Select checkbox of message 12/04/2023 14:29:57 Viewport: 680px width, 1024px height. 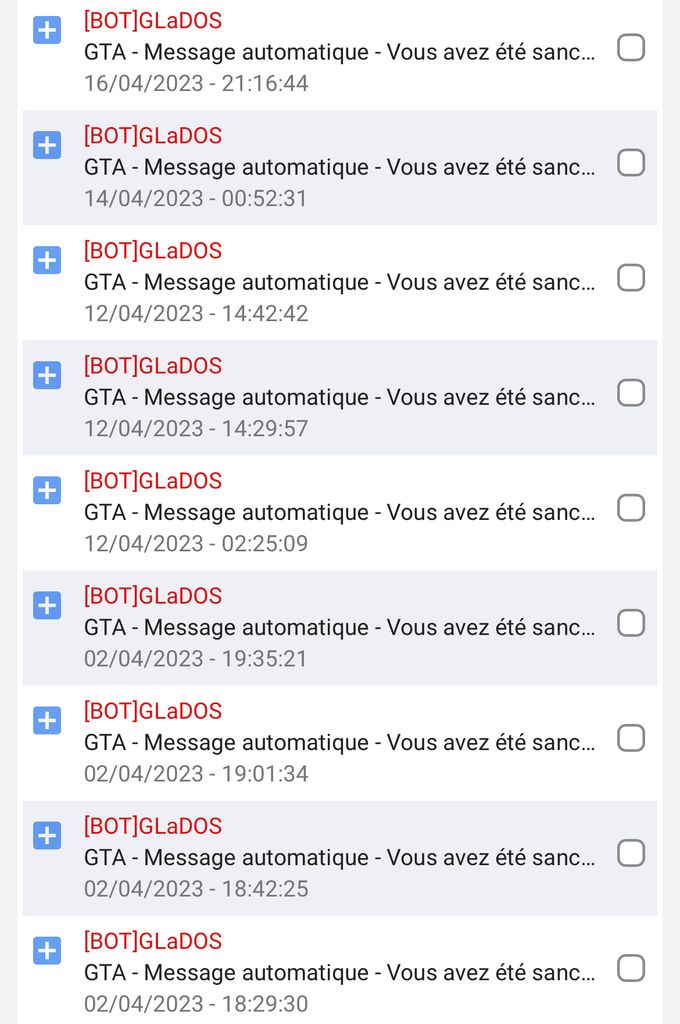click(x=631, y=393)
